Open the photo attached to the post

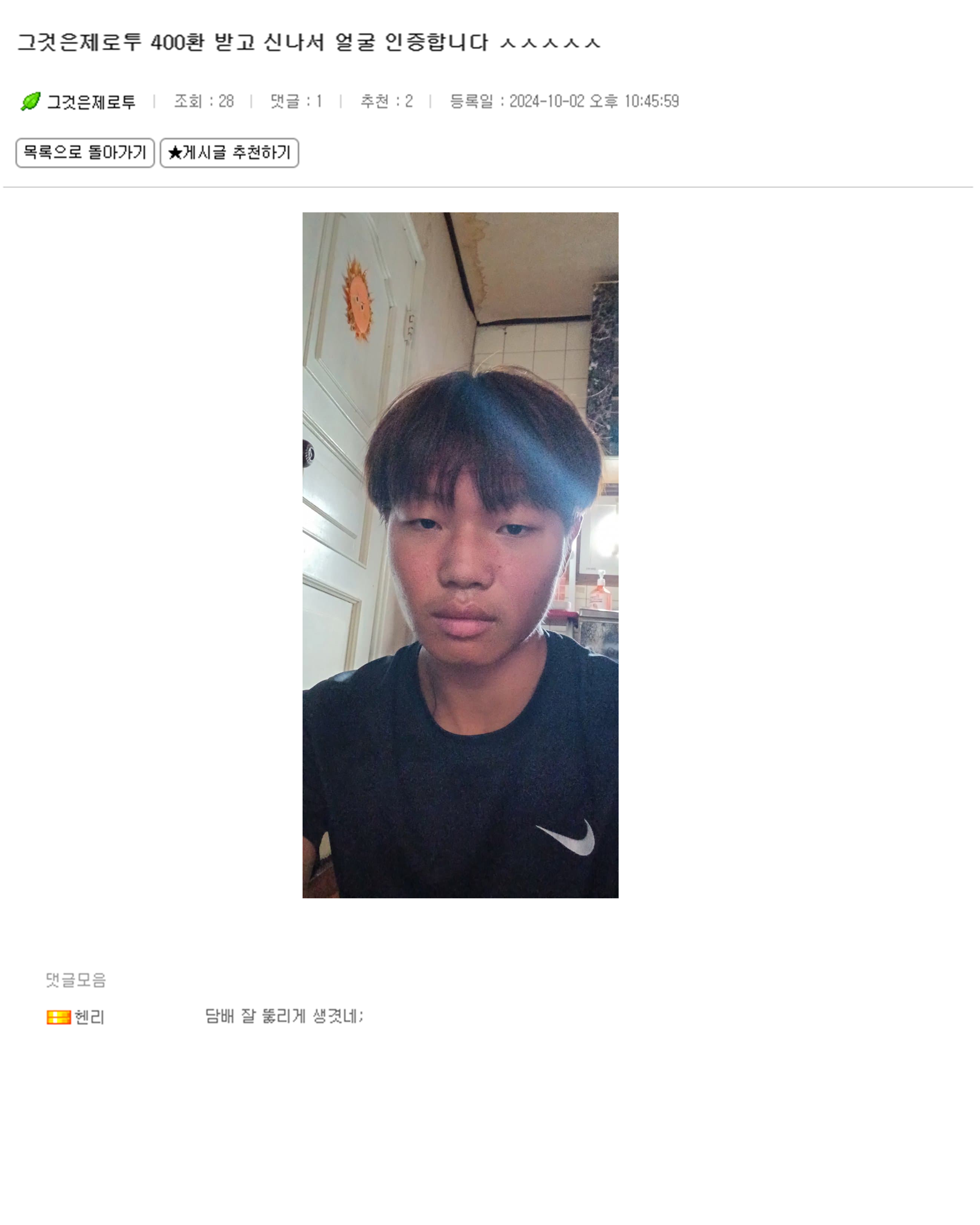pyautogui.click(x=460, y=555)
